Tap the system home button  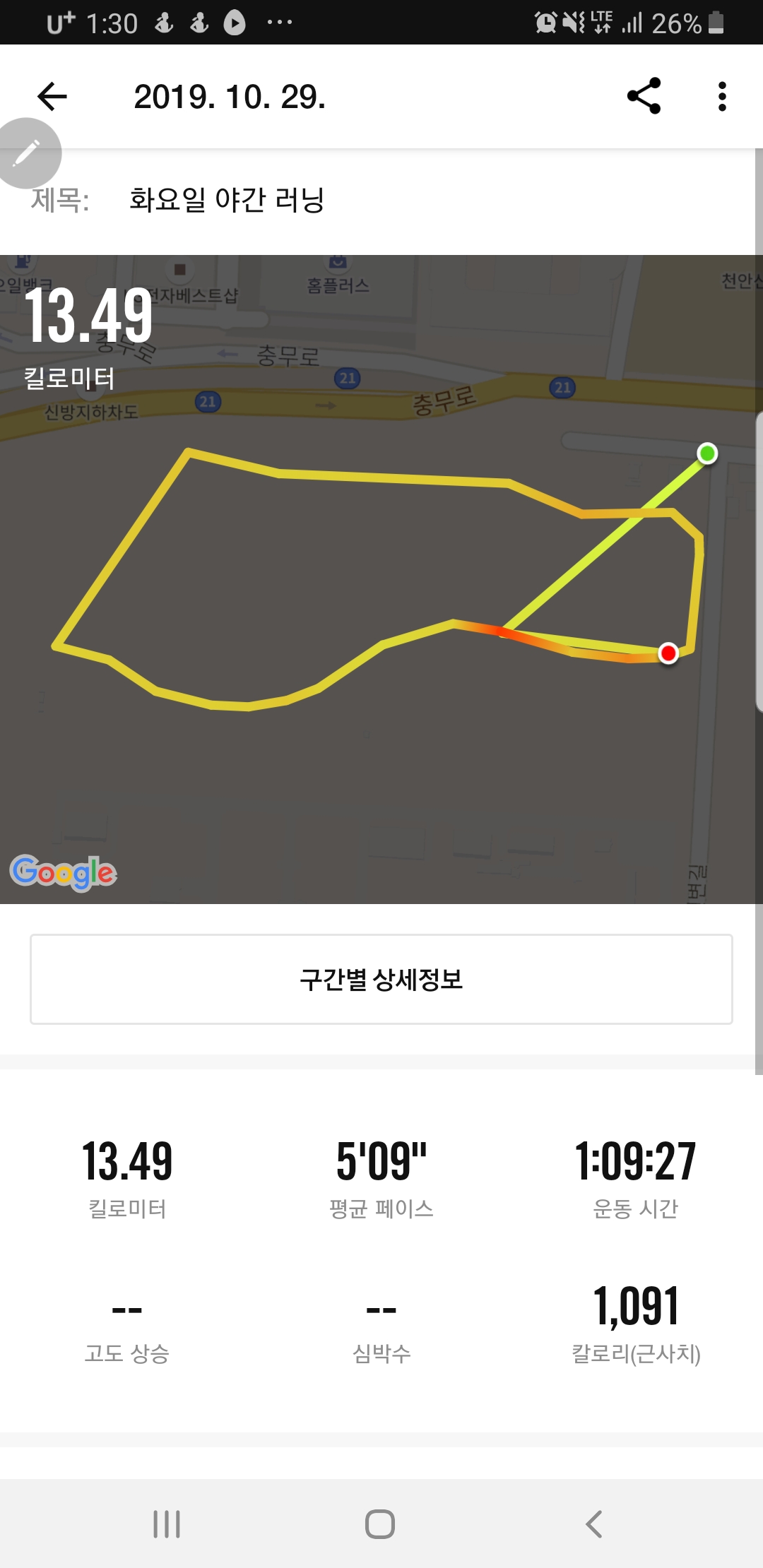(380, 1524)
